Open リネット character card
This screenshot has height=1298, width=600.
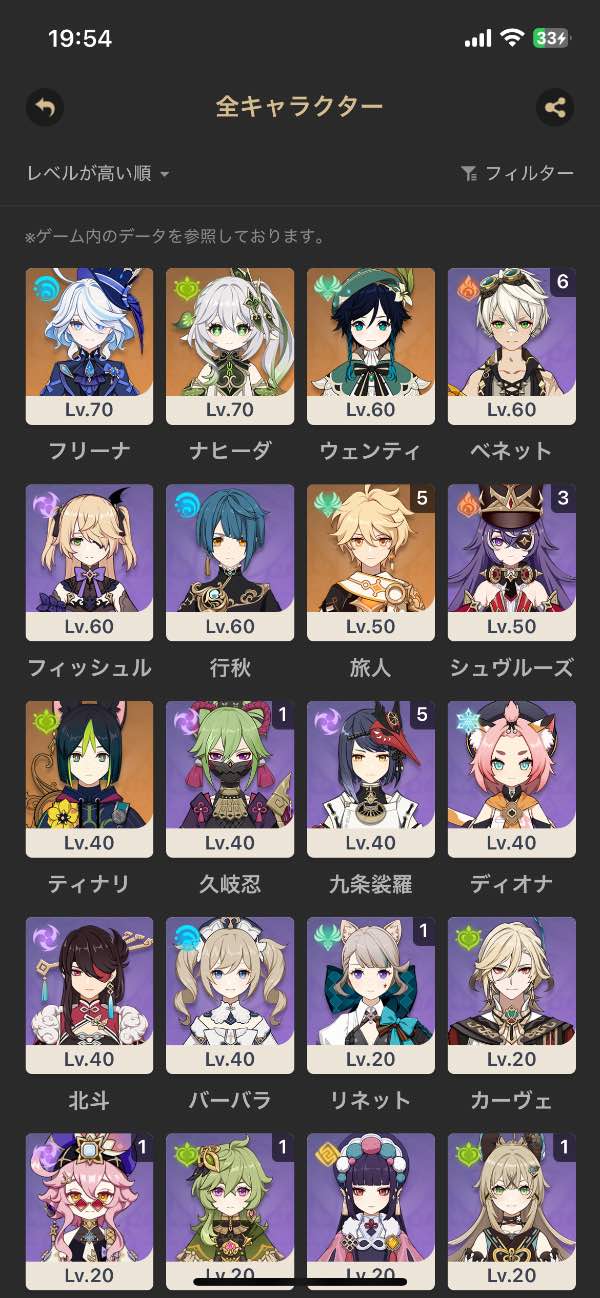point(371,995)
